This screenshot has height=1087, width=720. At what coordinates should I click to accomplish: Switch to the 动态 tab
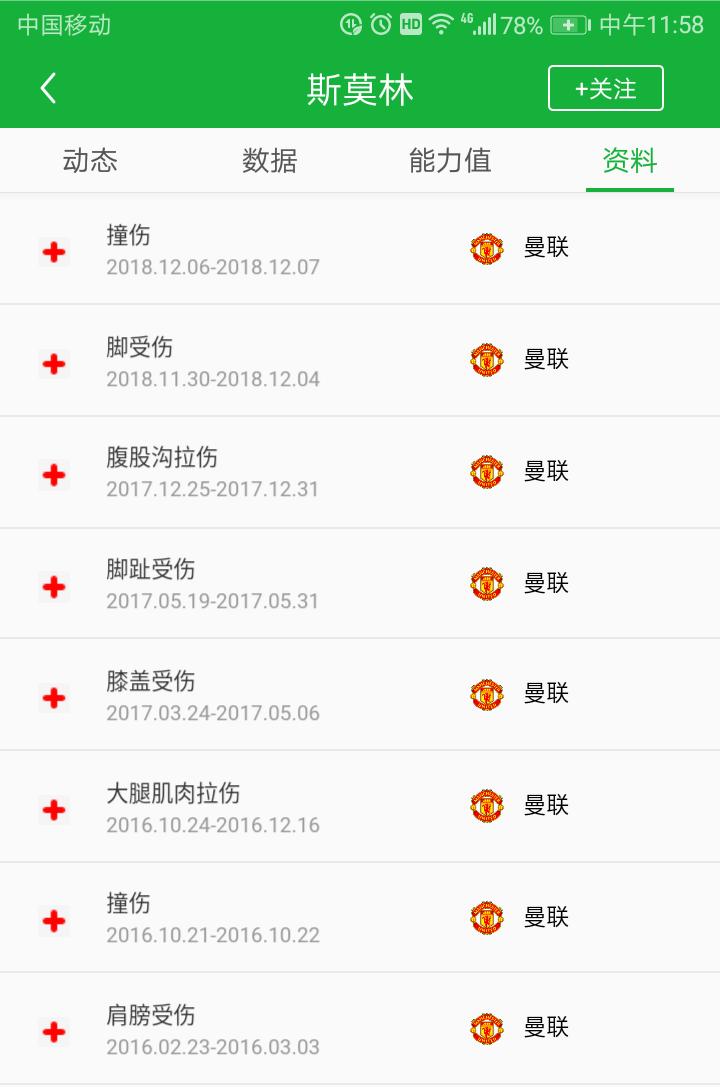coord(89,160)
